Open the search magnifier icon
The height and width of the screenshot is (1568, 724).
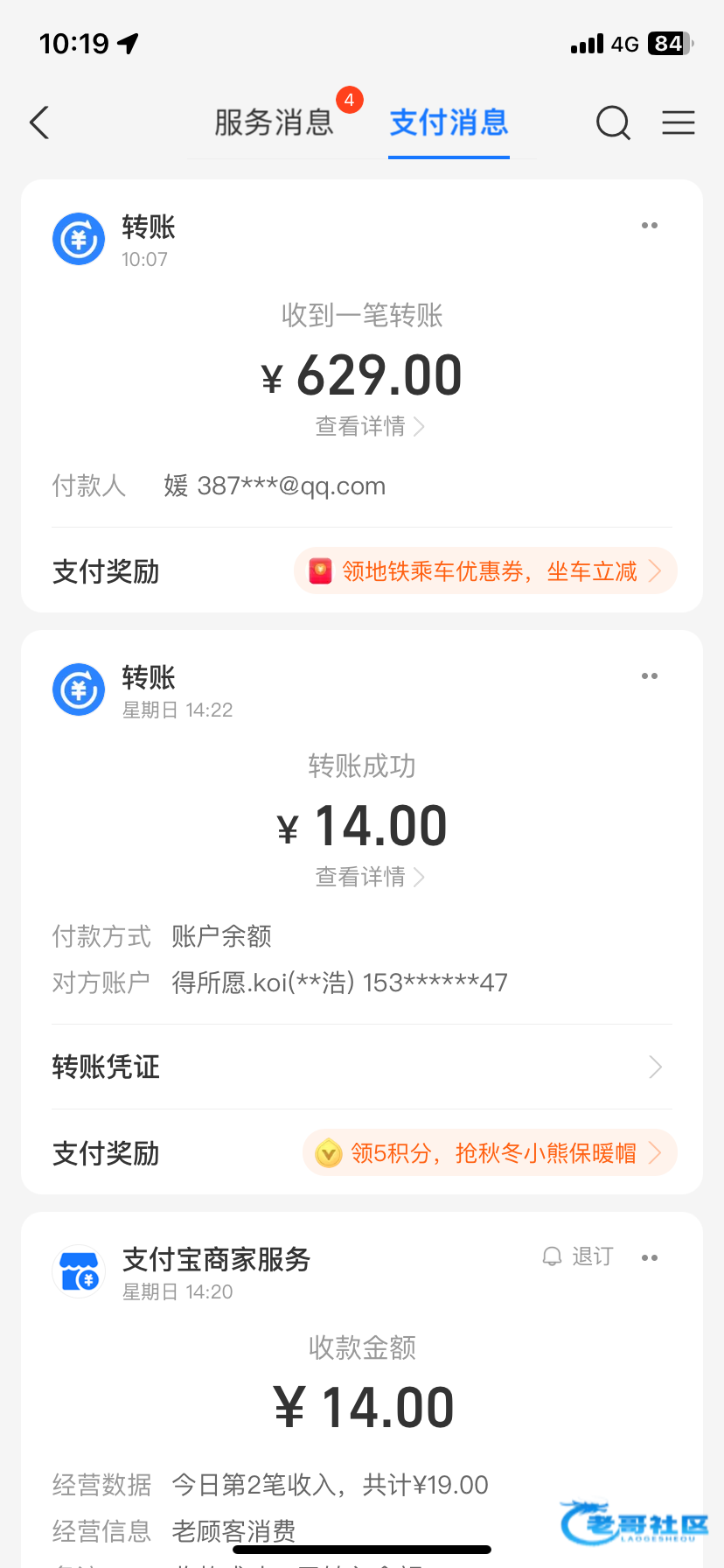613,123
